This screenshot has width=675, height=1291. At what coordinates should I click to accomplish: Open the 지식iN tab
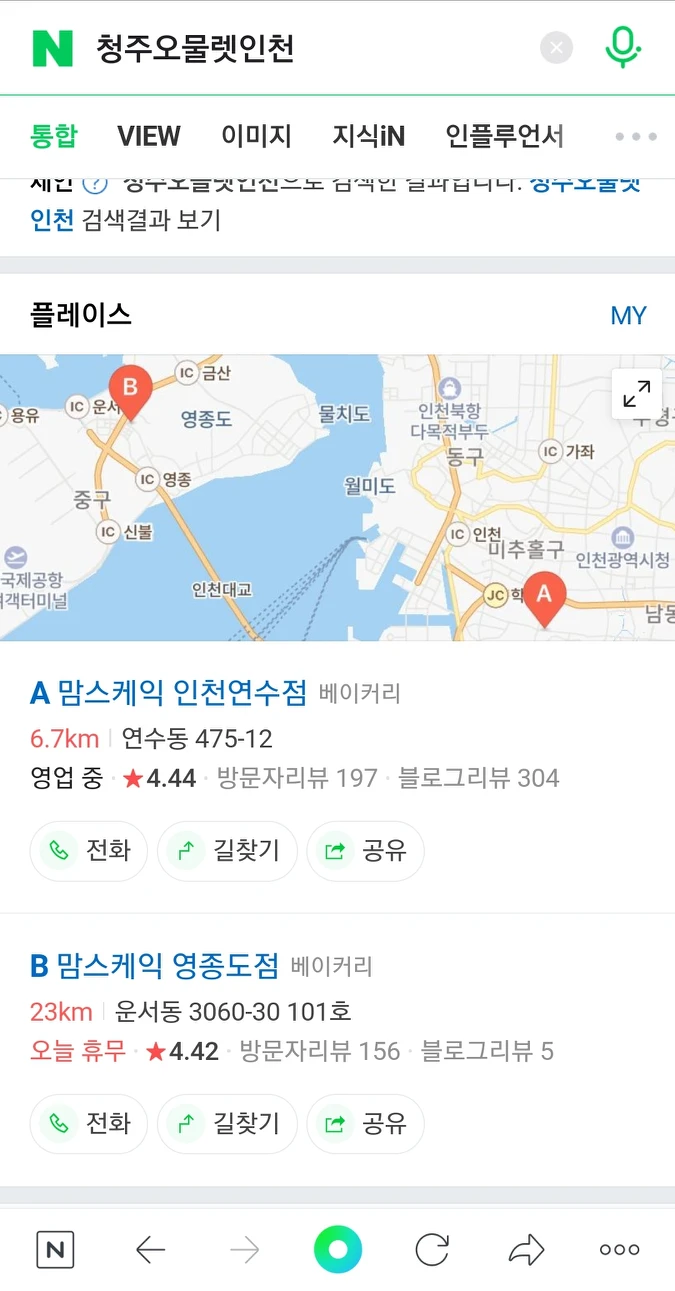[368, 136]
